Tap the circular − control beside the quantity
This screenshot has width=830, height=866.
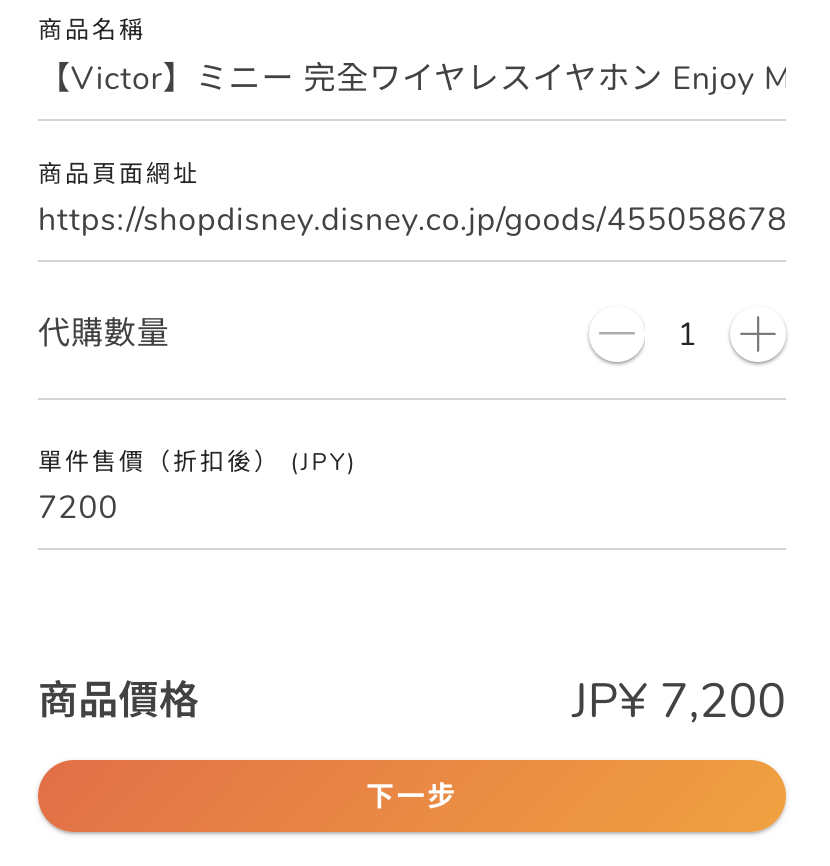point(616,334)
